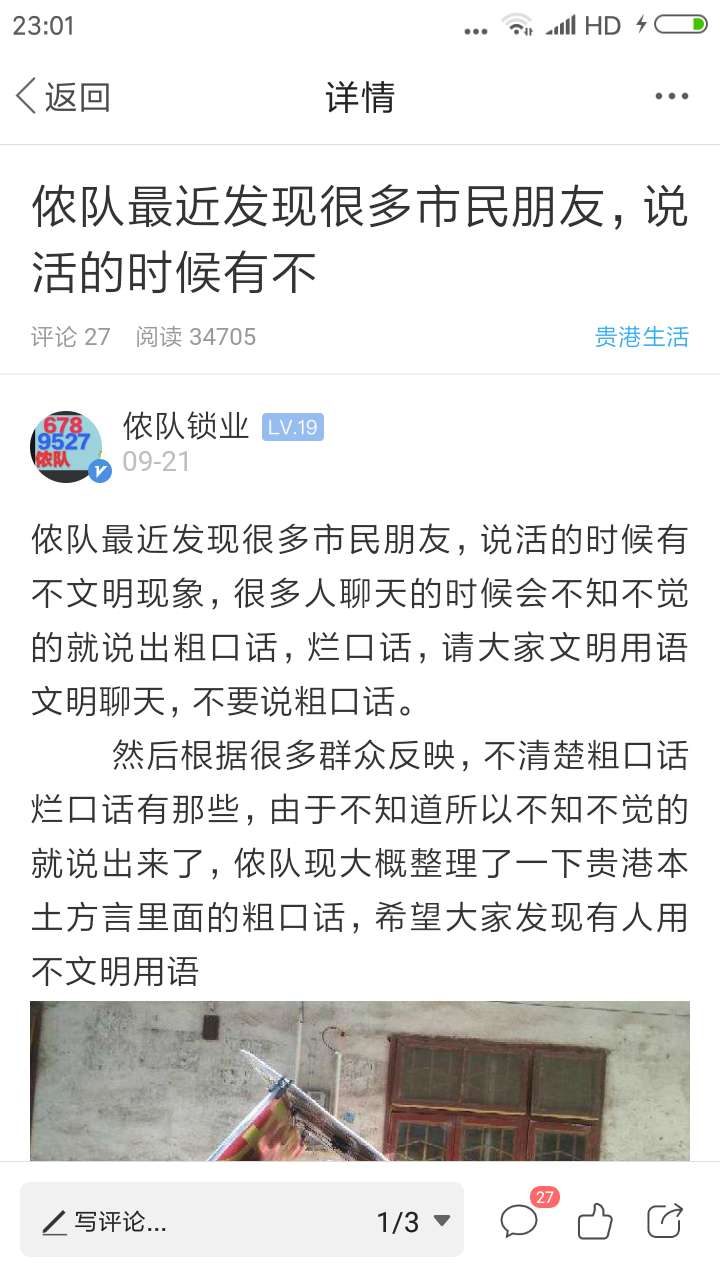
Task: Open the 贵港生活 category link
Action: pos(641,337)
